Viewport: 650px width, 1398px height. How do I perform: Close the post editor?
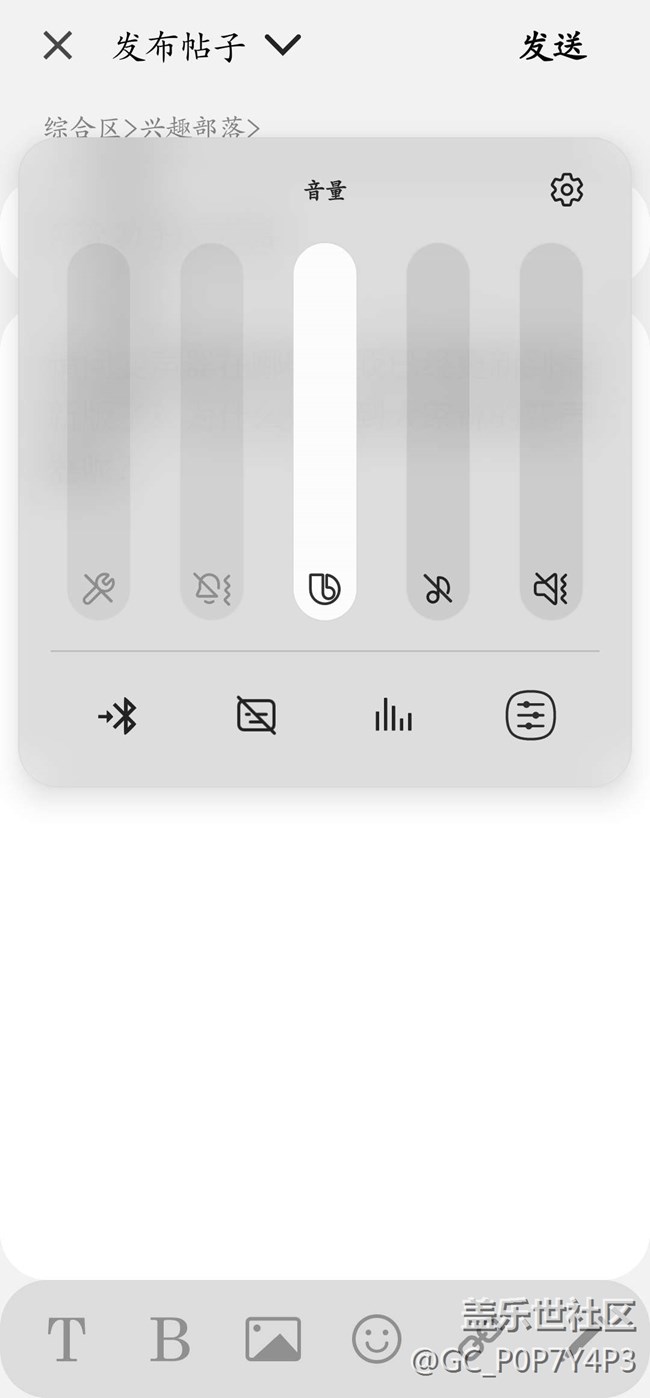(58, 46)
